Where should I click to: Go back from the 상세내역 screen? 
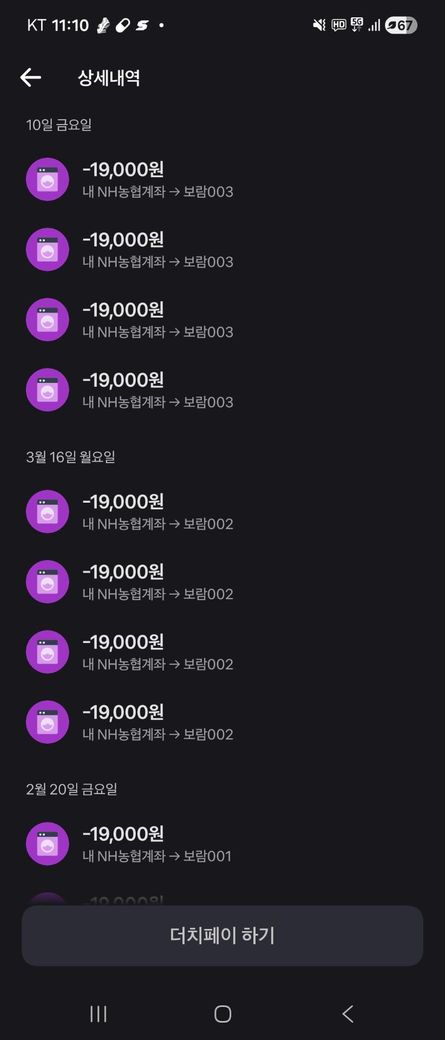point(31,78)
